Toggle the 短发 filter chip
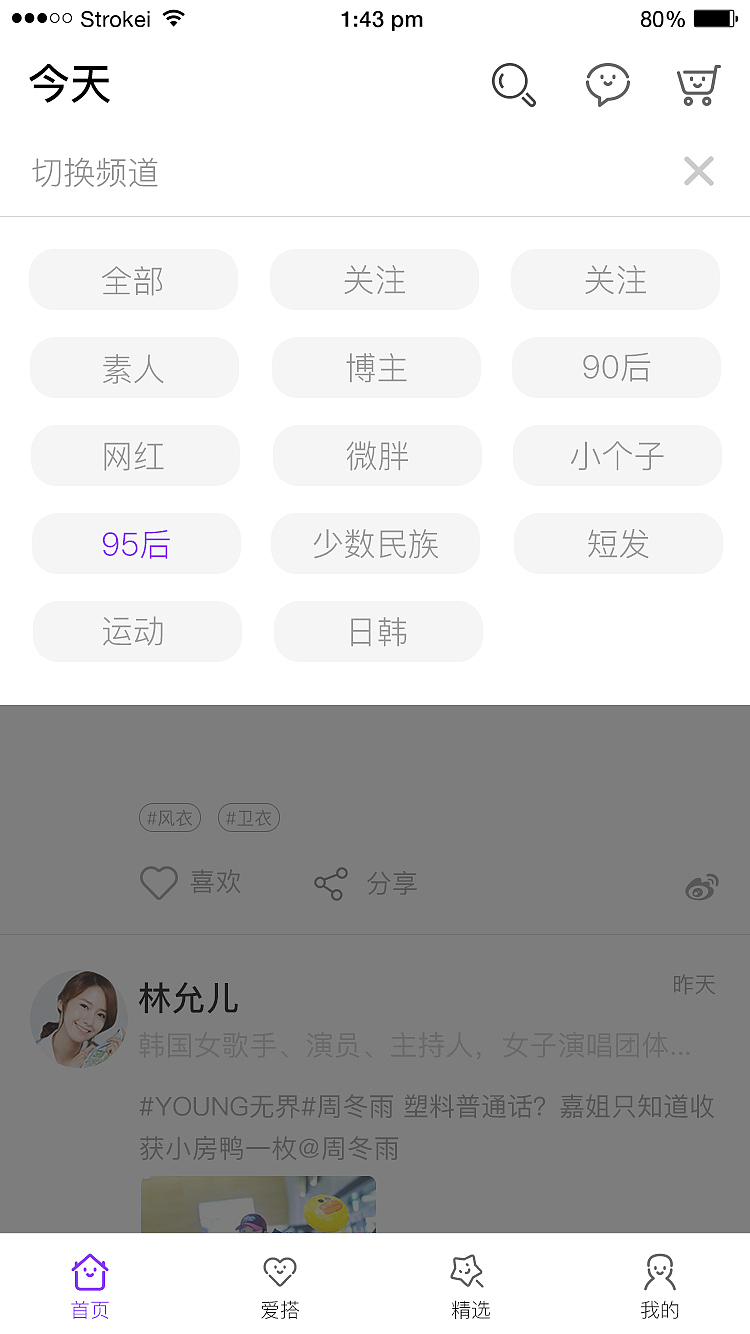 (x=617, y=543)
